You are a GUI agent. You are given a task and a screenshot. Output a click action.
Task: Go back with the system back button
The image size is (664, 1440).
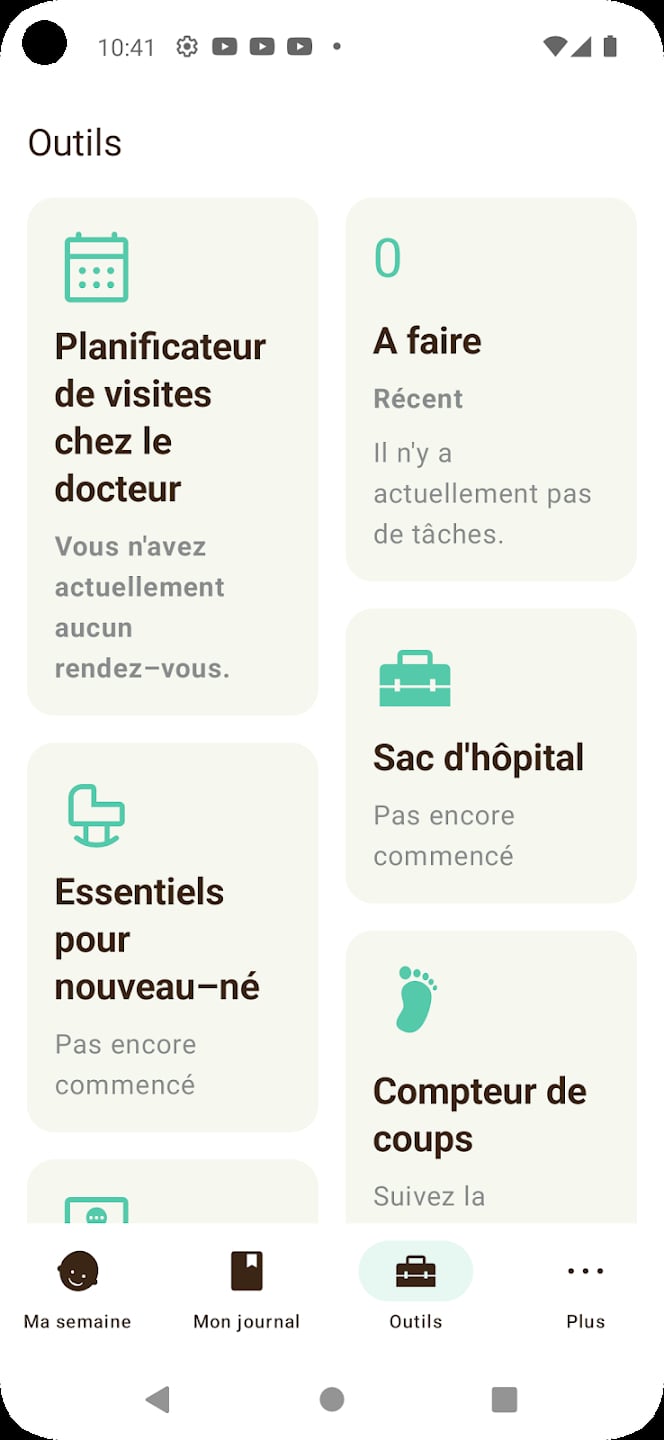tap(157, 1399)
